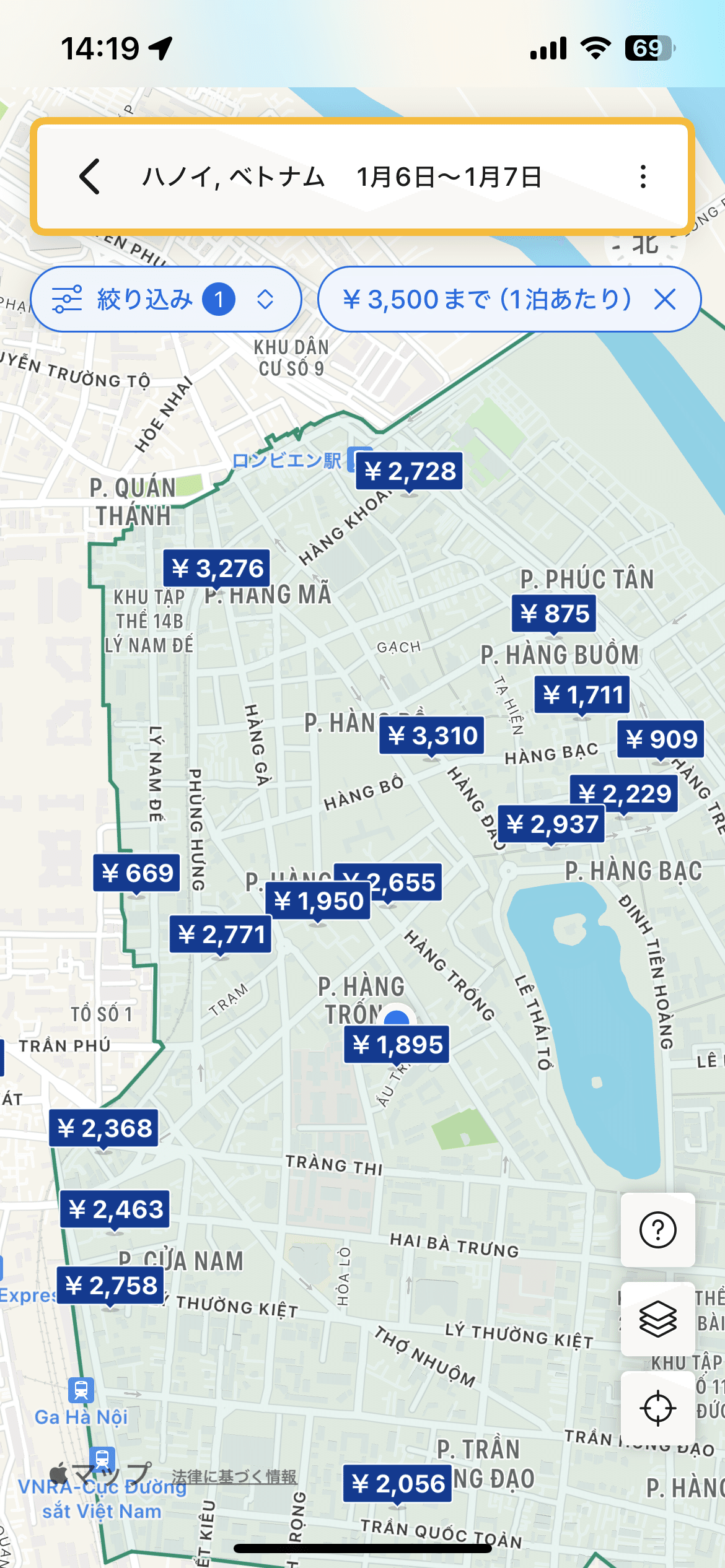725x1568 pixels.
Task: Select the ¥669 hotel pin
Action: 136,873
